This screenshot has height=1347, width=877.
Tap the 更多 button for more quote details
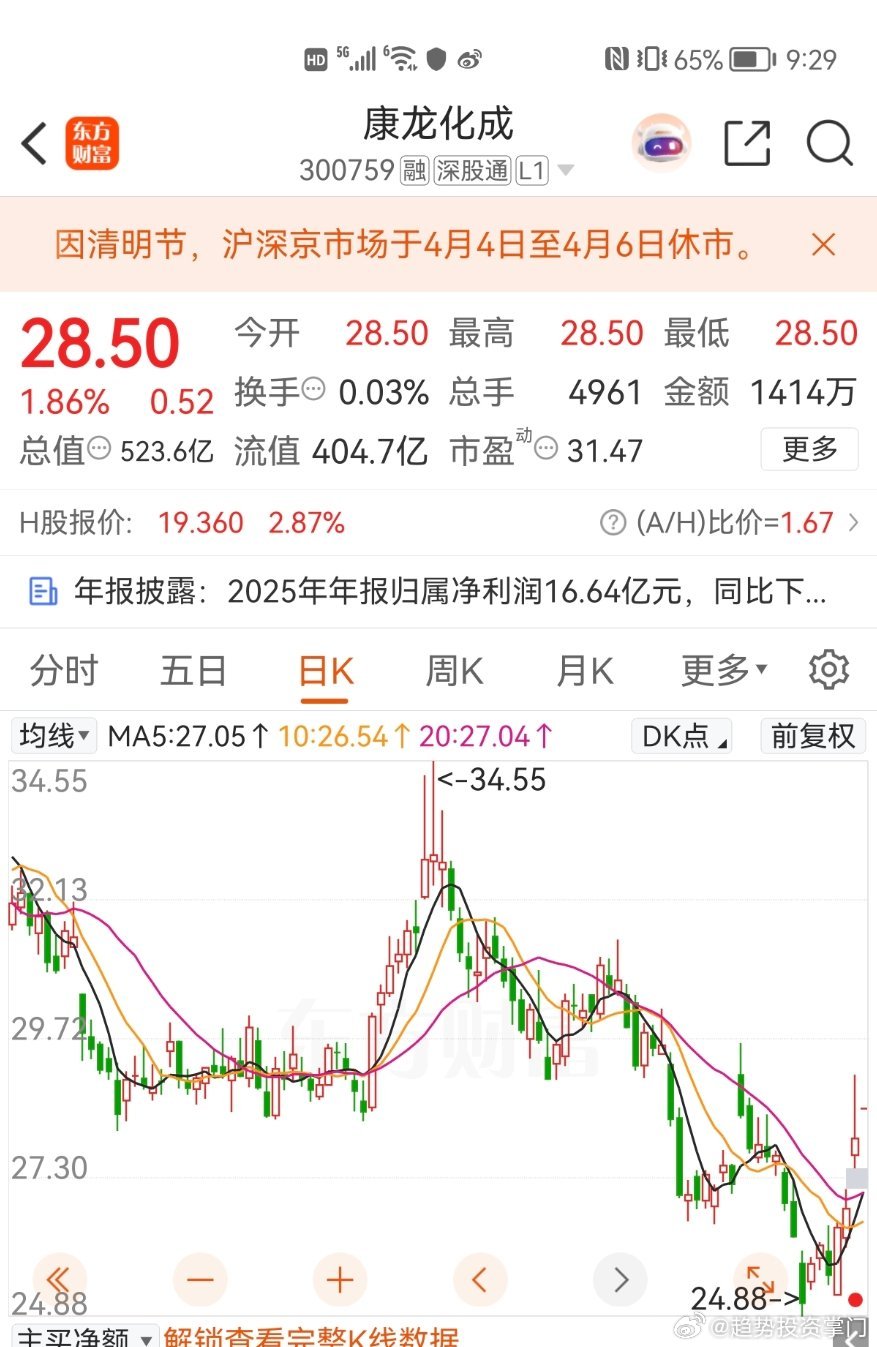click(x=810, y=449)
